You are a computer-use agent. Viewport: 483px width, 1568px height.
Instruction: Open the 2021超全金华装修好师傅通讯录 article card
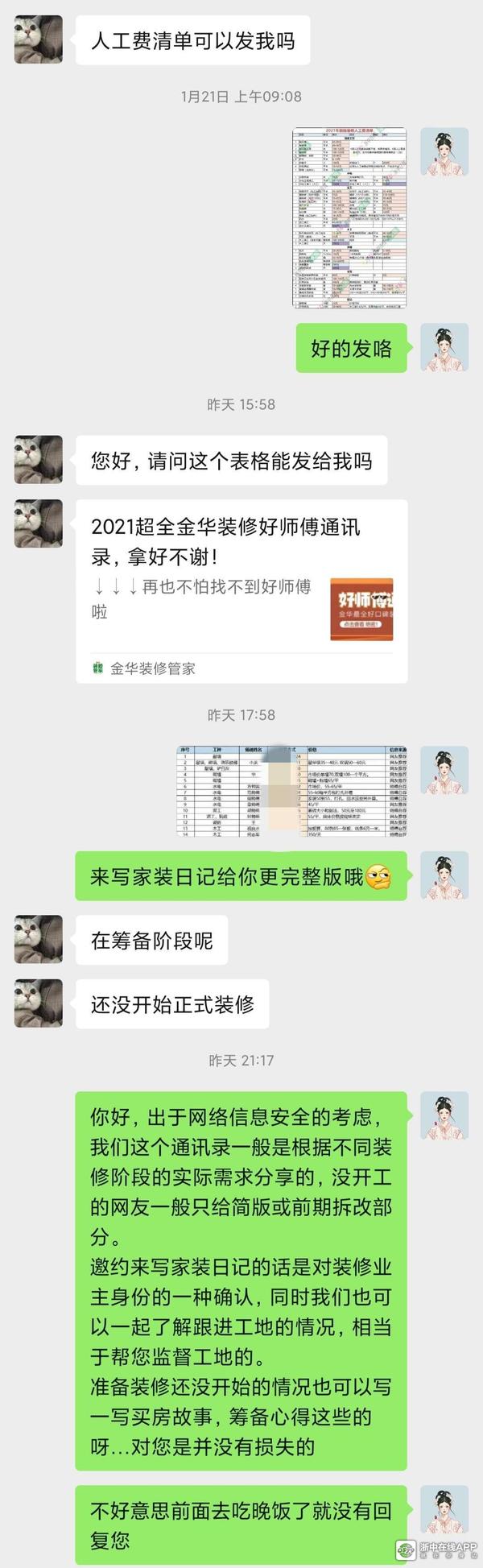pyautogui.click(x=242, y=591)
